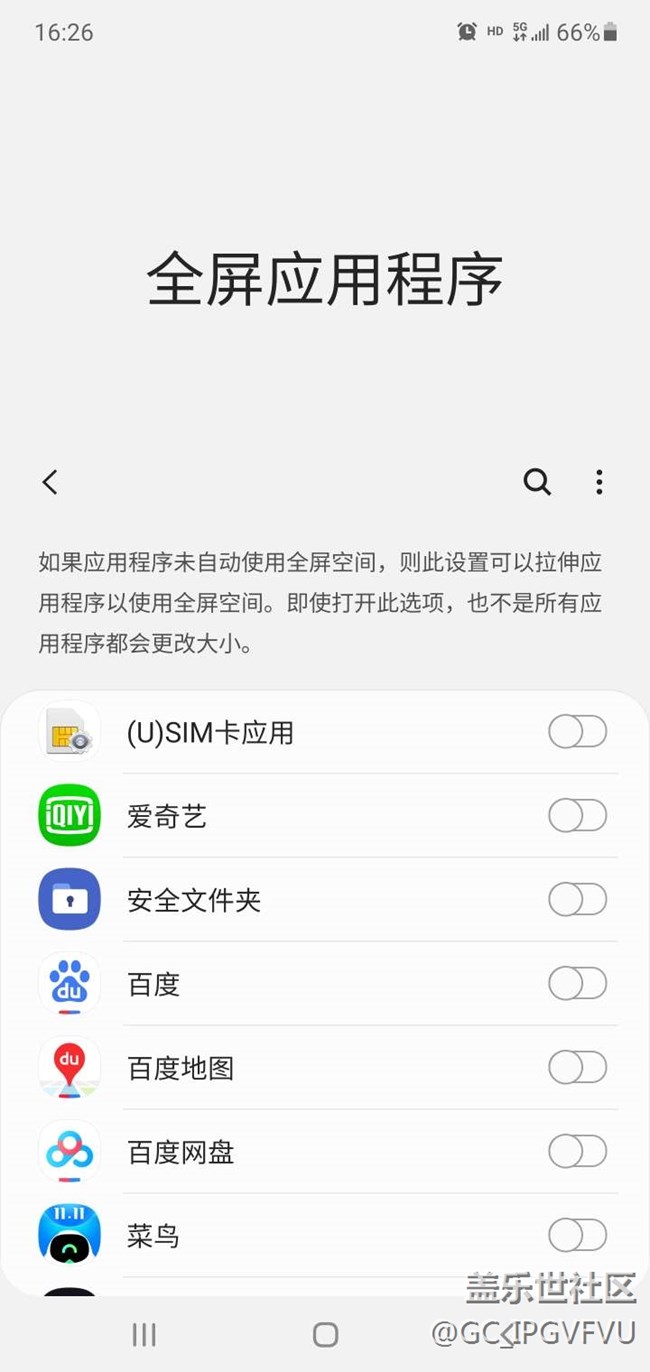
Task: Switch on 百度地图 full screen
Action: [578, 1068]
